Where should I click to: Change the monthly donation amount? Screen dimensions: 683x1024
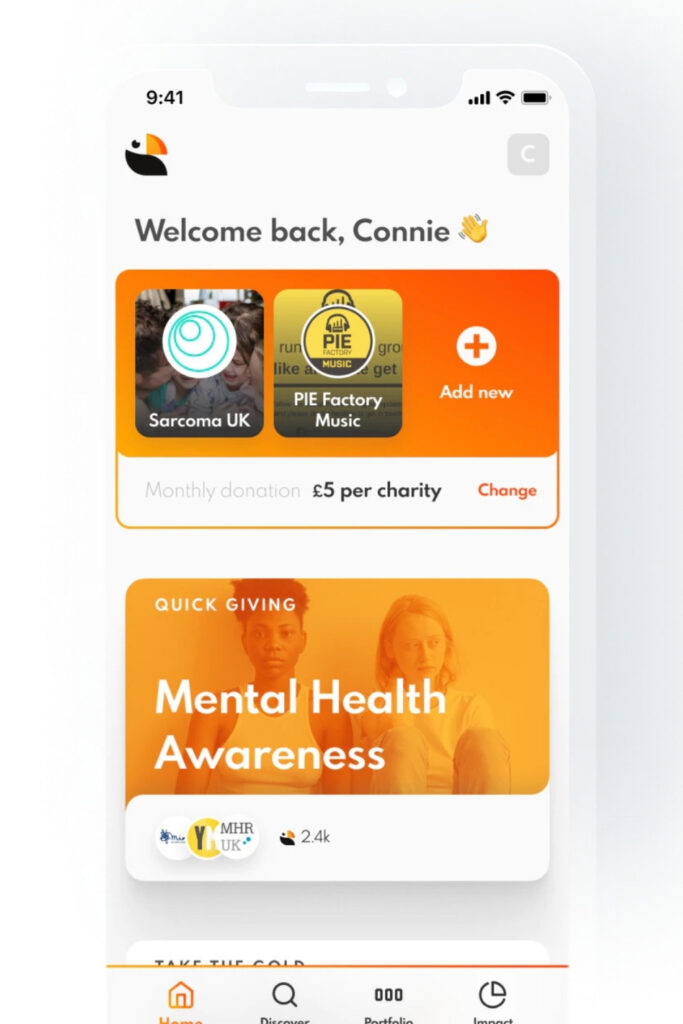click(507, 490)
